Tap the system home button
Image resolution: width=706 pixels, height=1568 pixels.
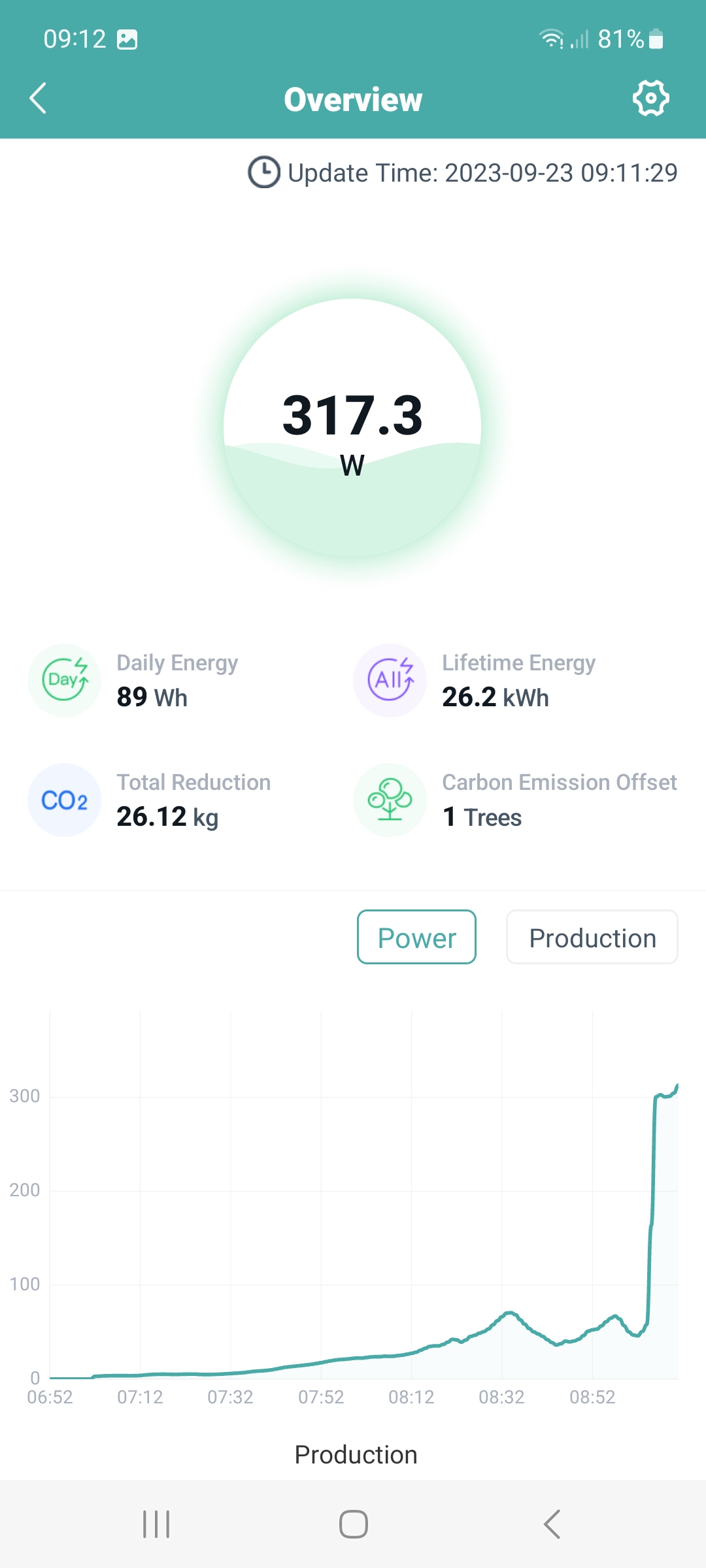[x=353, y=1524]
